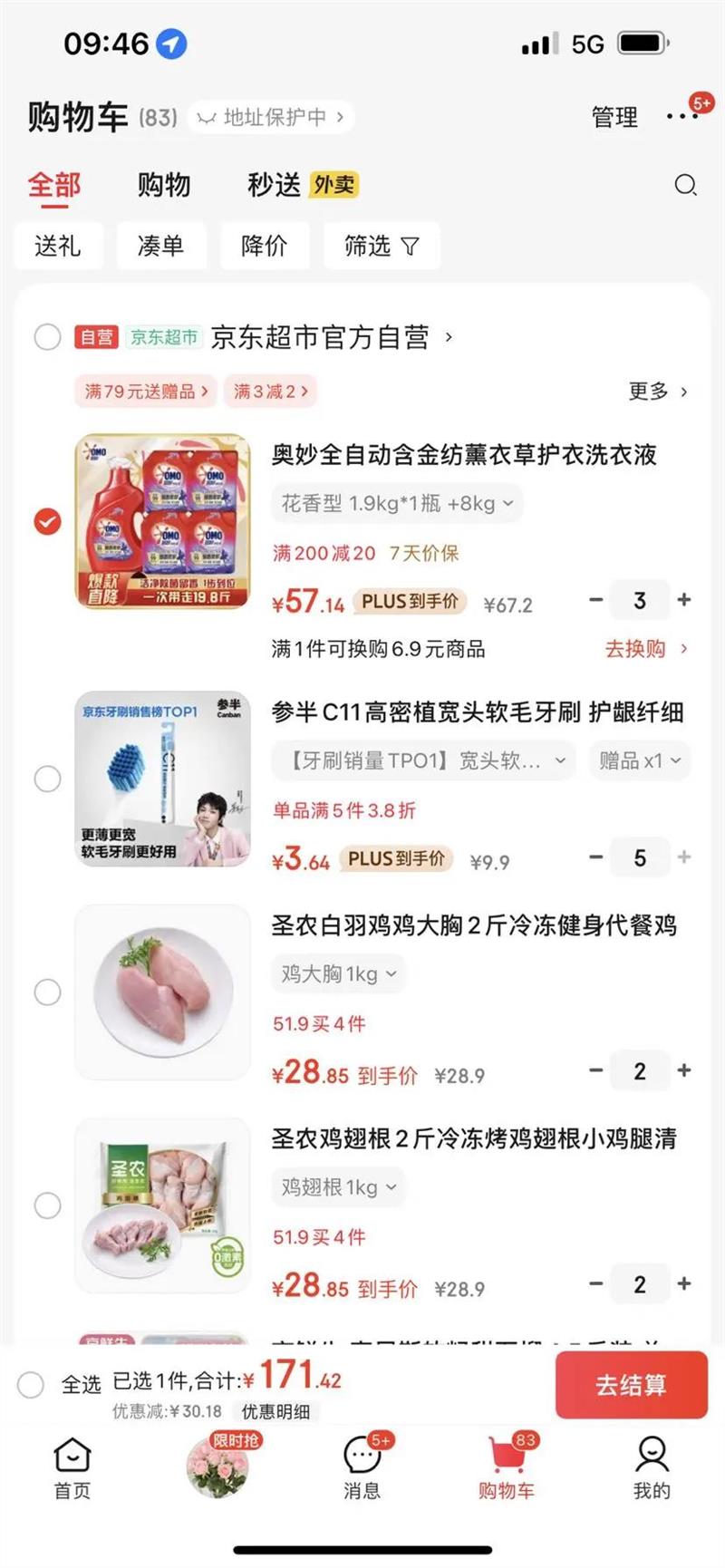Screen dimensions: 725x1568
Task: Open the 满79元送赠品 promotion tag
Action: (146, 392)
